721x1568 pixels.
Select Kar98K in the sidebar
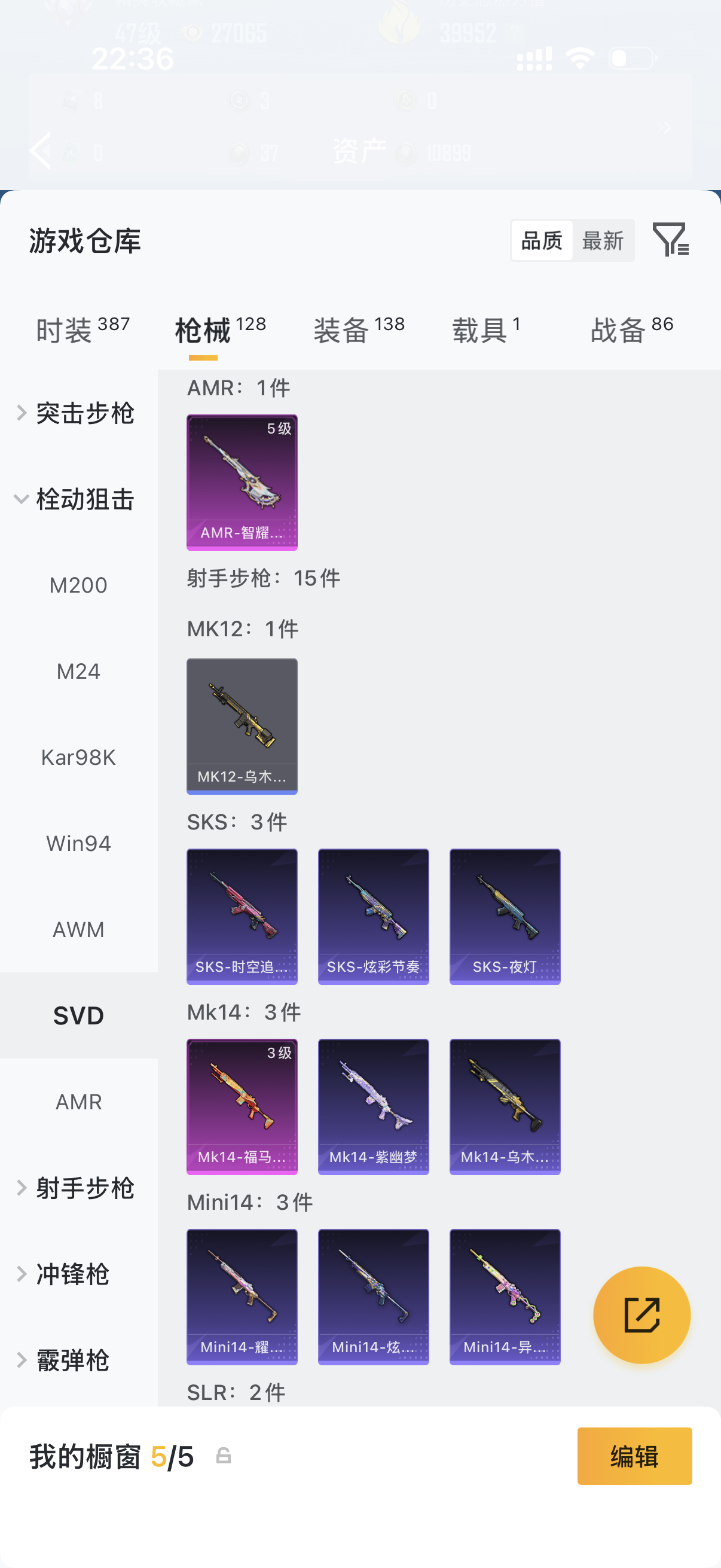click(78, 757)
